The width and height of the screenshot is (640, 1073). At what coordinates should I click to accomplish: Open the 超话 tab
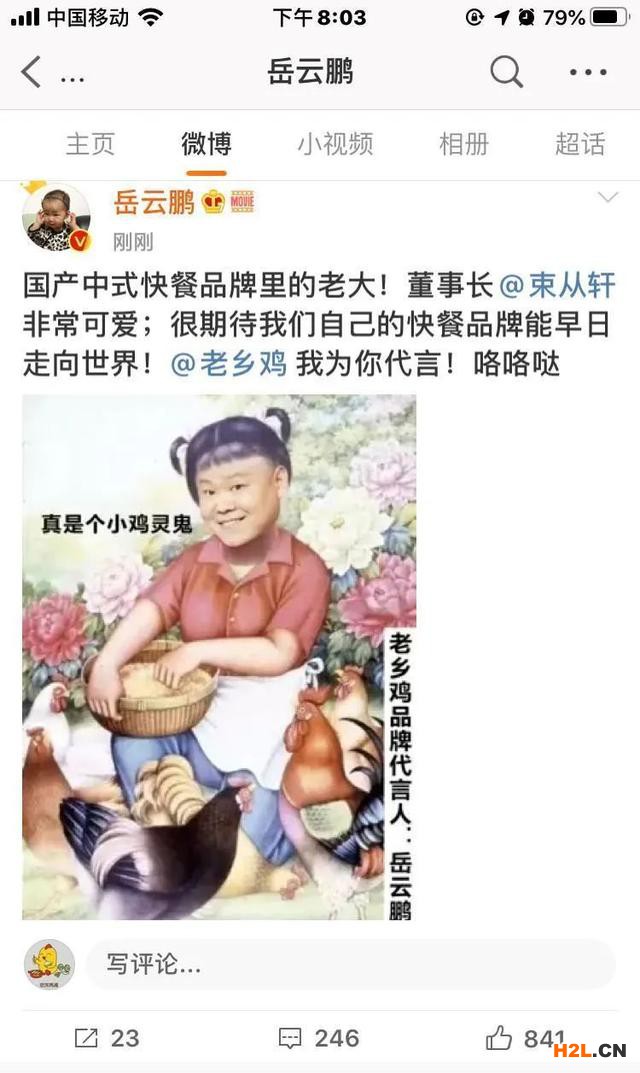(580, 144)
